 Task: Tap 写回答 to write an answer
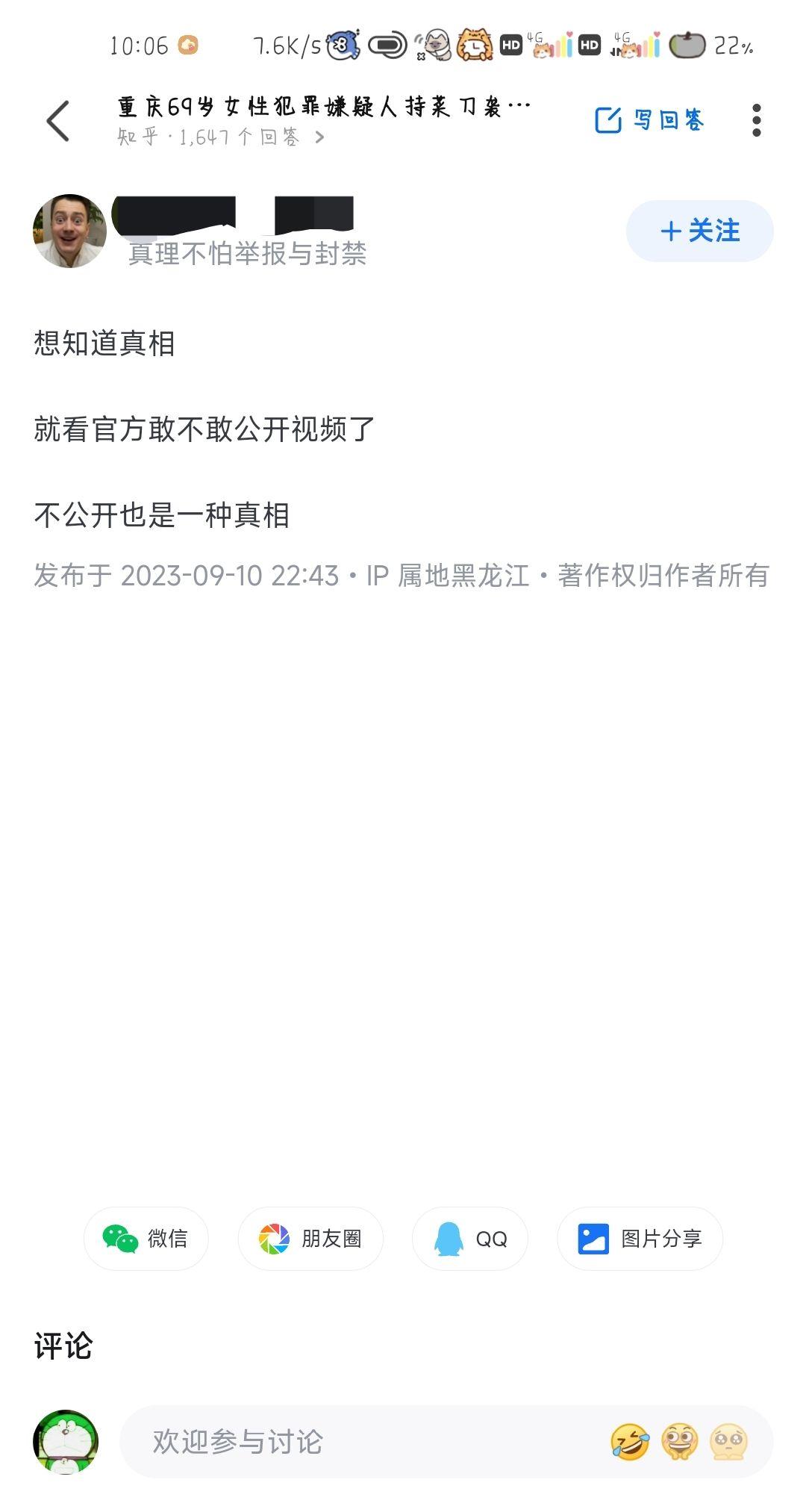pos(649,120)
